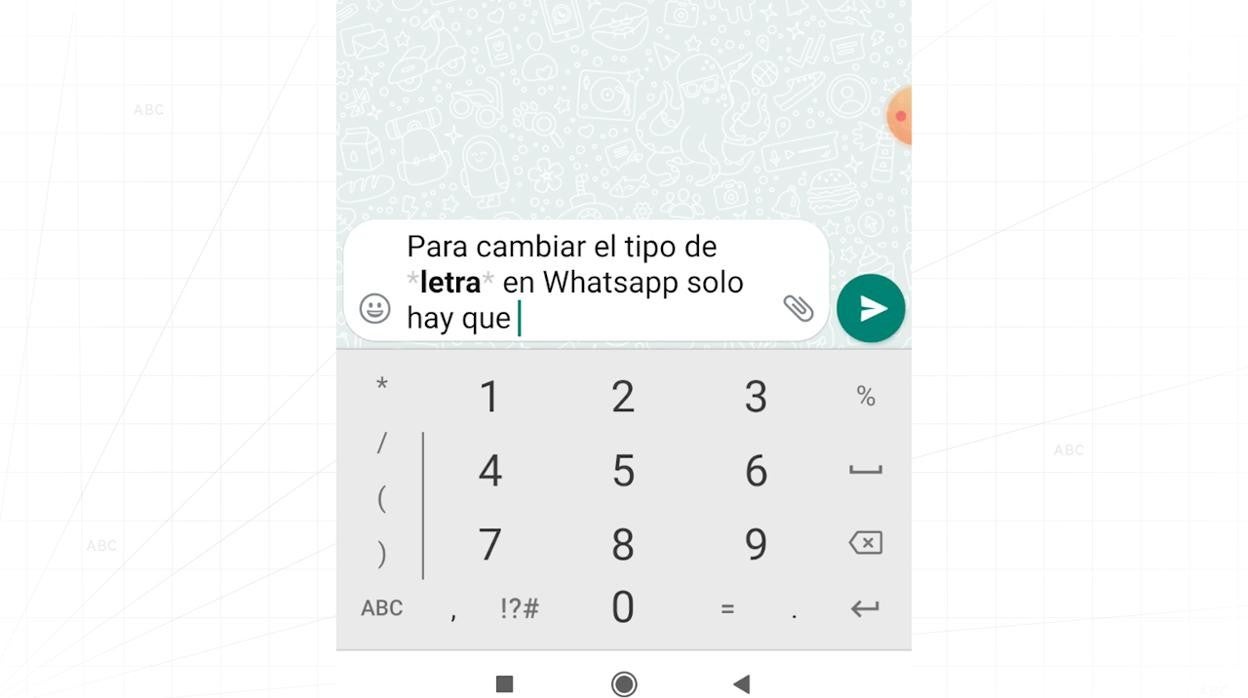Open the !?# symbols keyboard
The width and height of the screenshot is (1248, 698).
[x=519, y=608]
